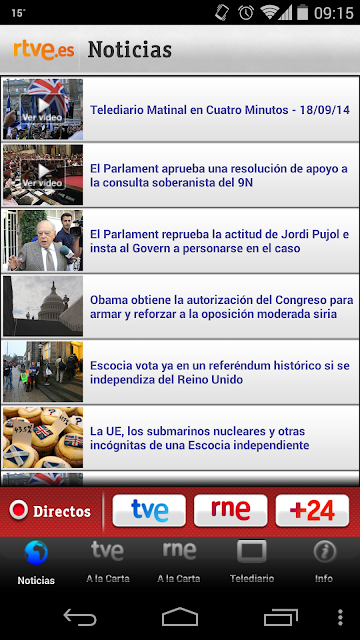Listen to rne live from Directos bar
360x640 pixels.
pos(231,511)
